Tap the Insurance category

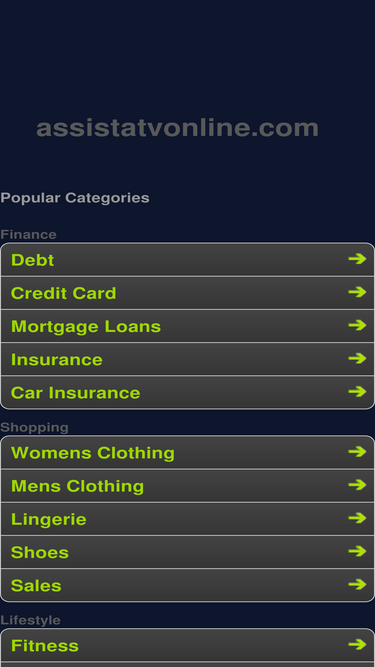pos(188,359)
